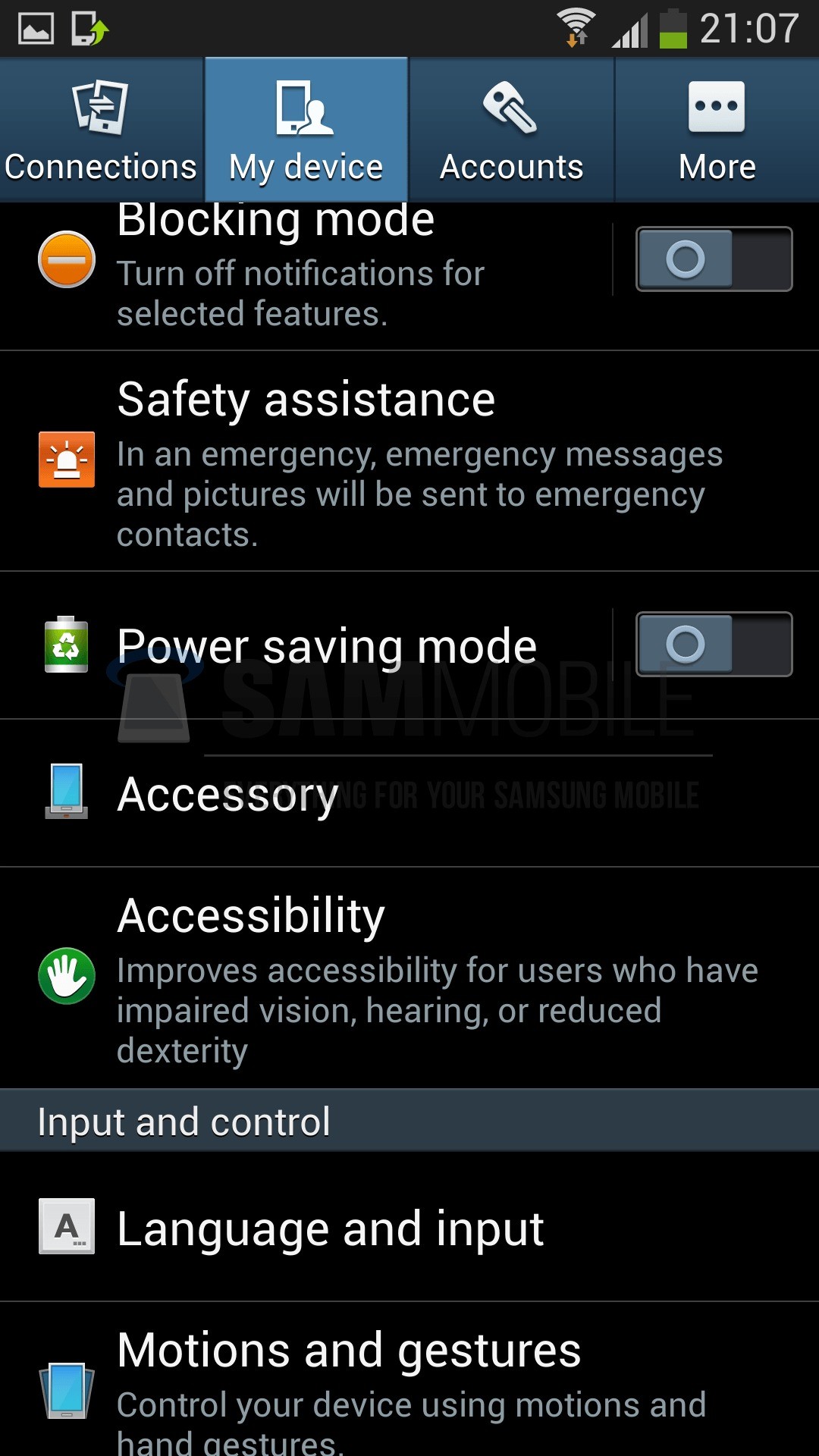Open Accessibility settings

(x=409, y=978)
